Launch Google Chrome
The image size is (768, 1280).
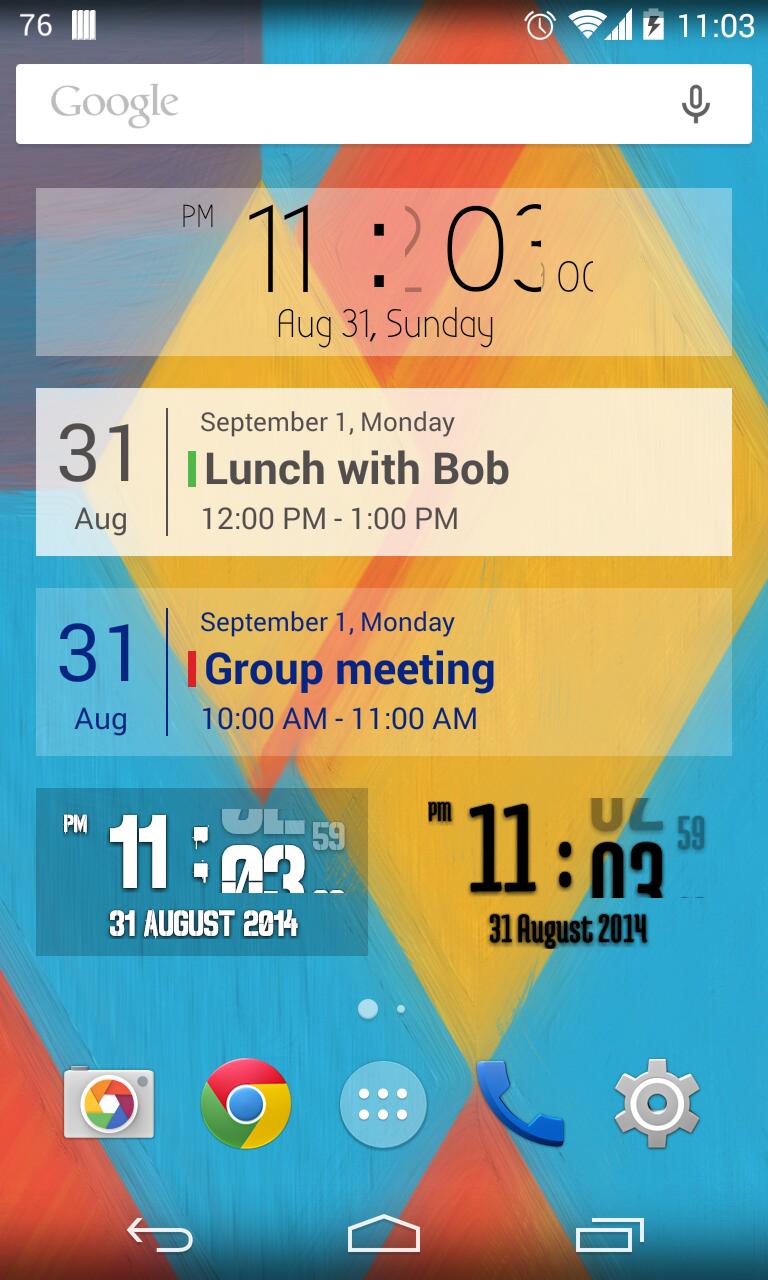click(x=243, y=1105)
